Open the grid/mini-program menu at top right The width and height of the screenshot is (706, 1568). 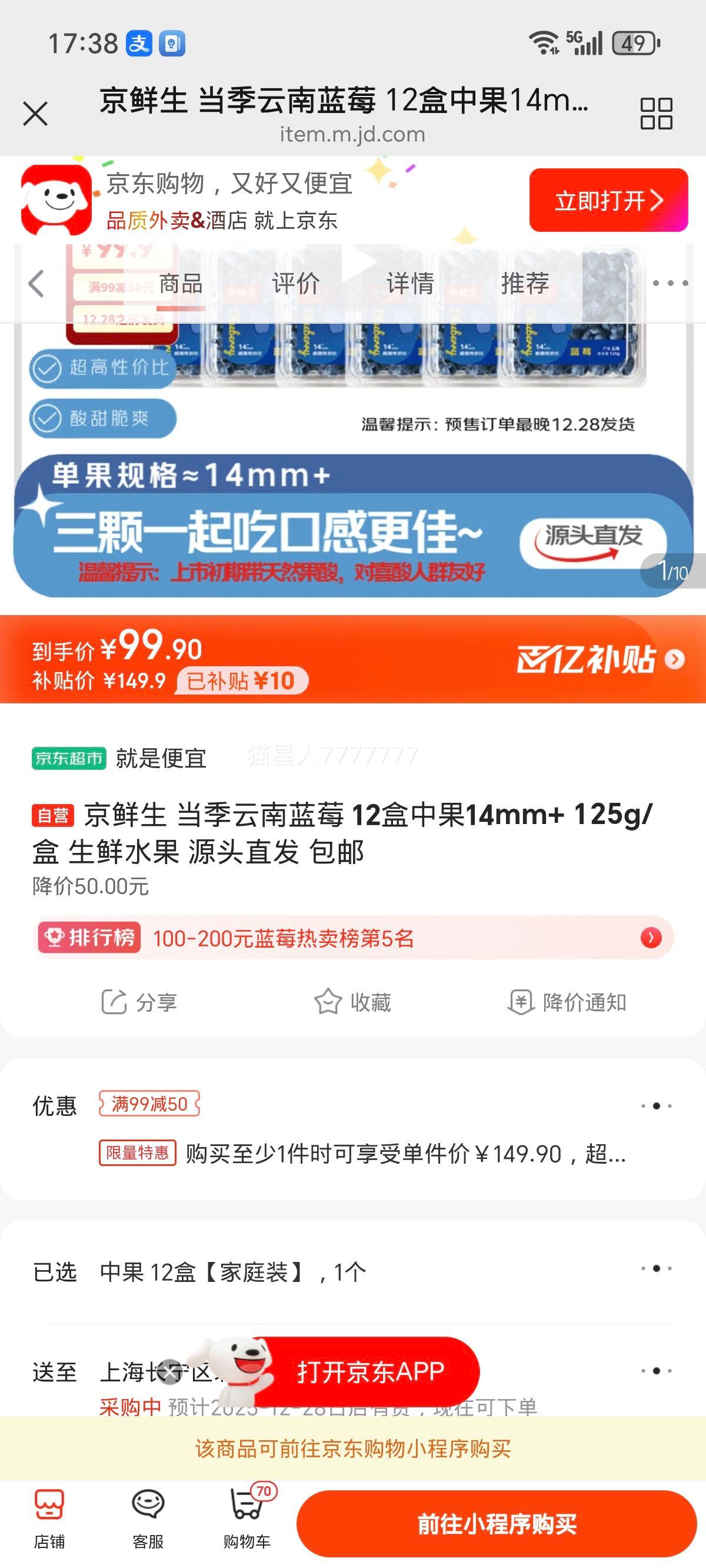655,113
